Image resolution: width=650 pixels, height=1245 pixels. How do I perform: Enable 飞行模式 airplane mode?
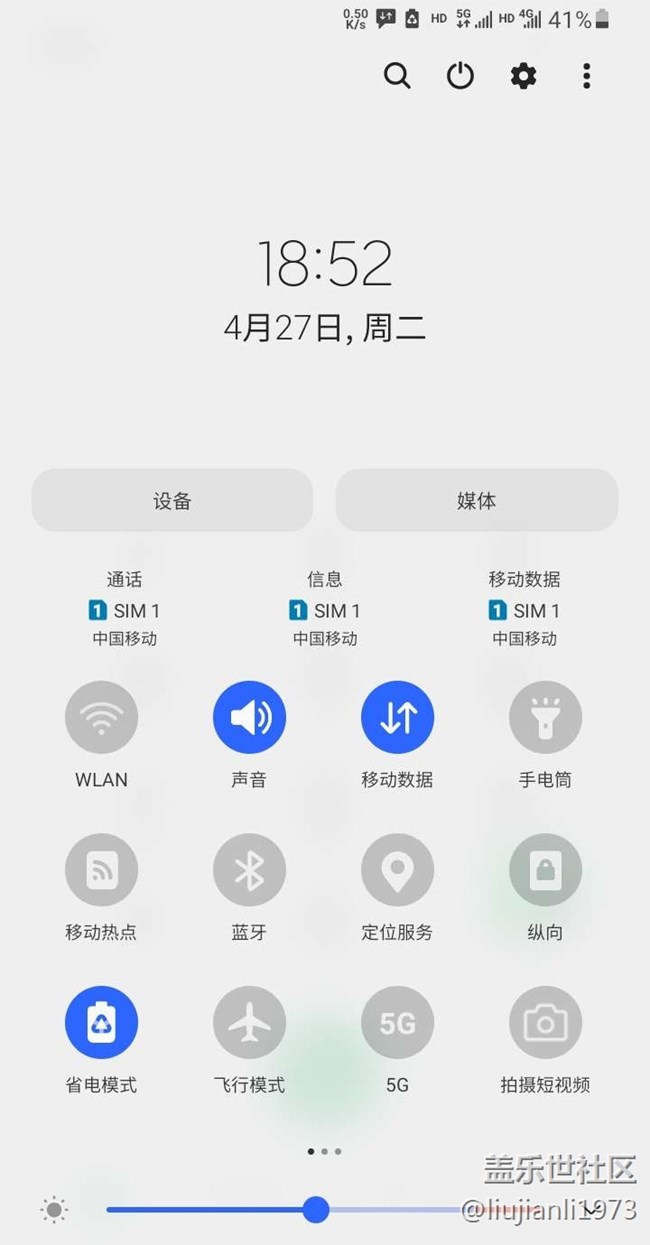click(x=249, y=1022)
